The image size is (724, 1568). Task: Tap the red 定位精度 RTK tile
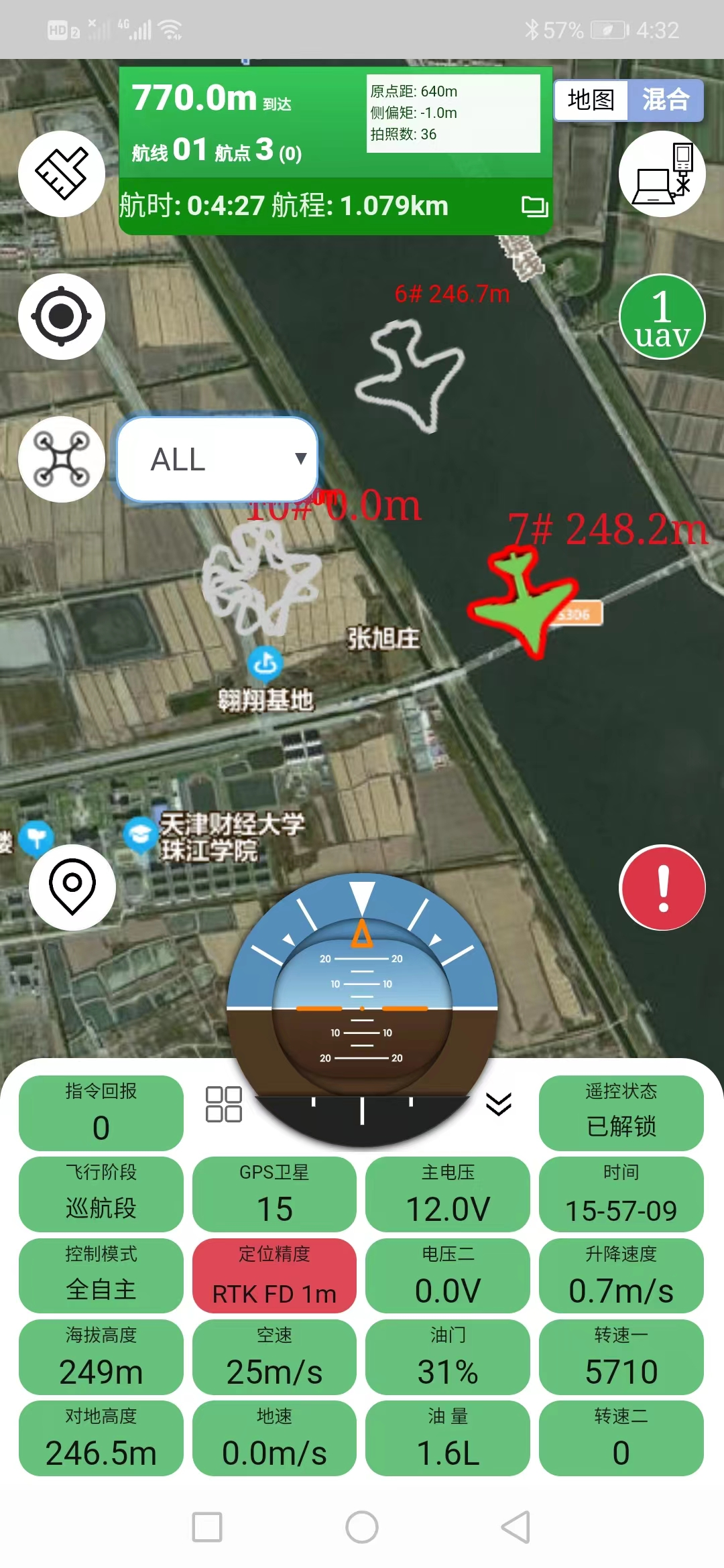click(274, 1276)
